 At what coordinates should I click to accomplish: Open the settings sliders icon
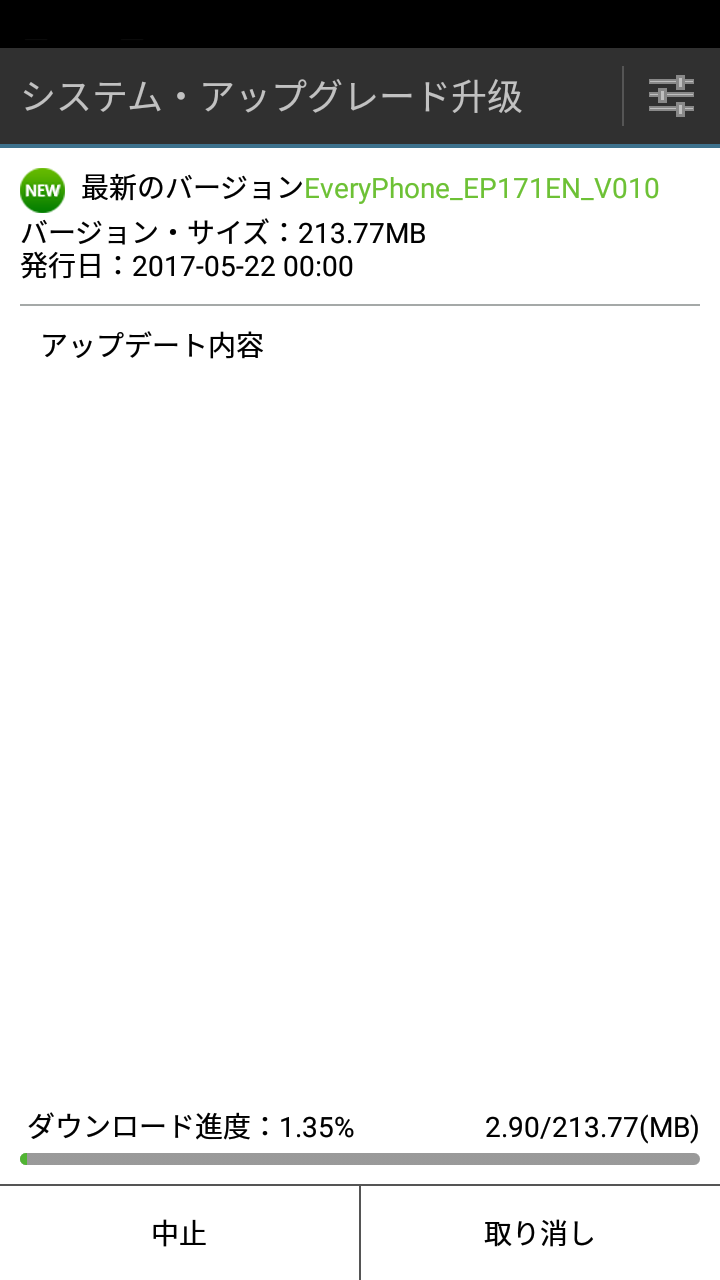pyautogui.click(x=671, y=96)
